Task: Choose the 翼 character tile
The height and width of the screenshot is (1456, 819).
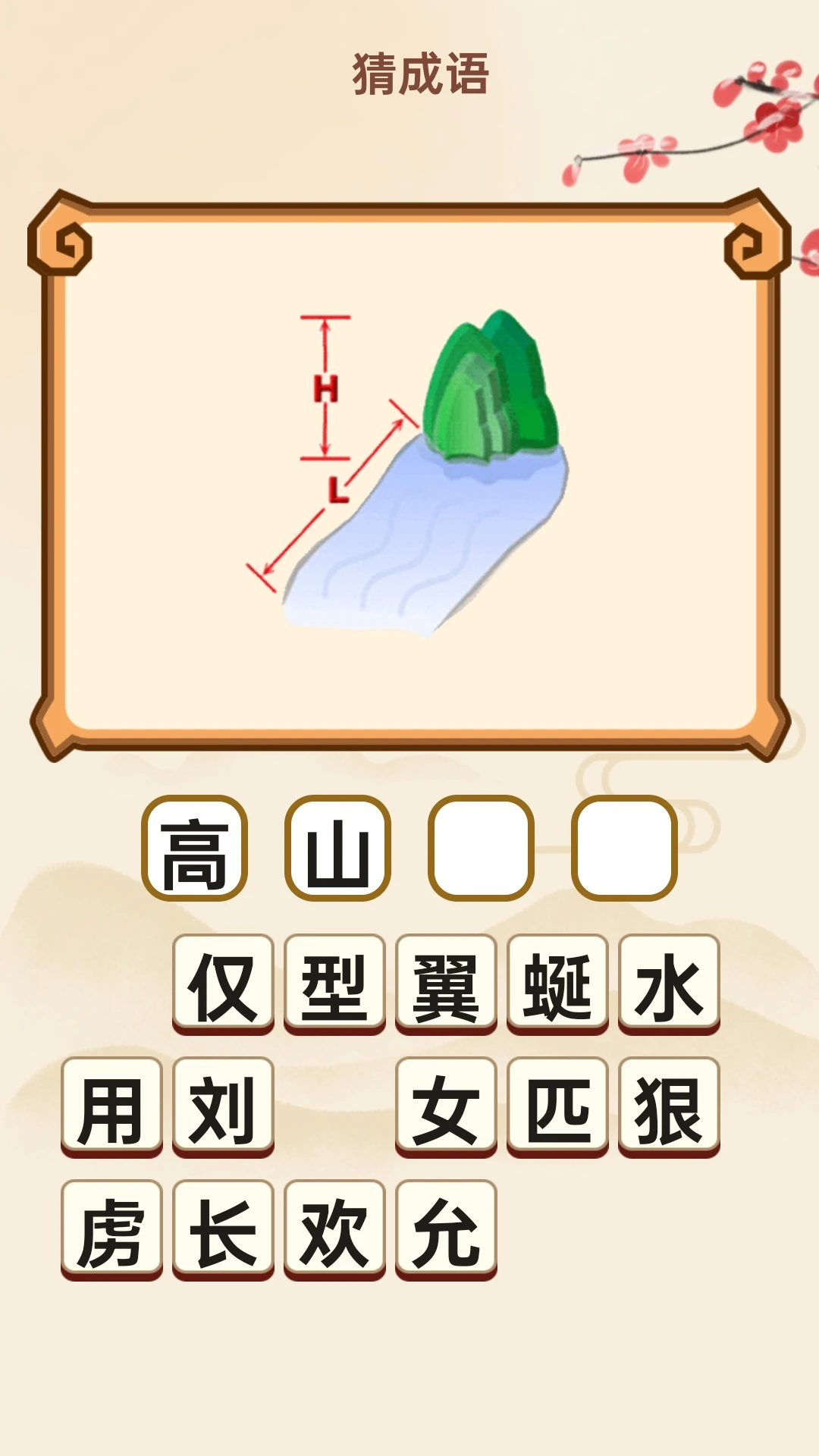Action: click(x=446, y=984)
